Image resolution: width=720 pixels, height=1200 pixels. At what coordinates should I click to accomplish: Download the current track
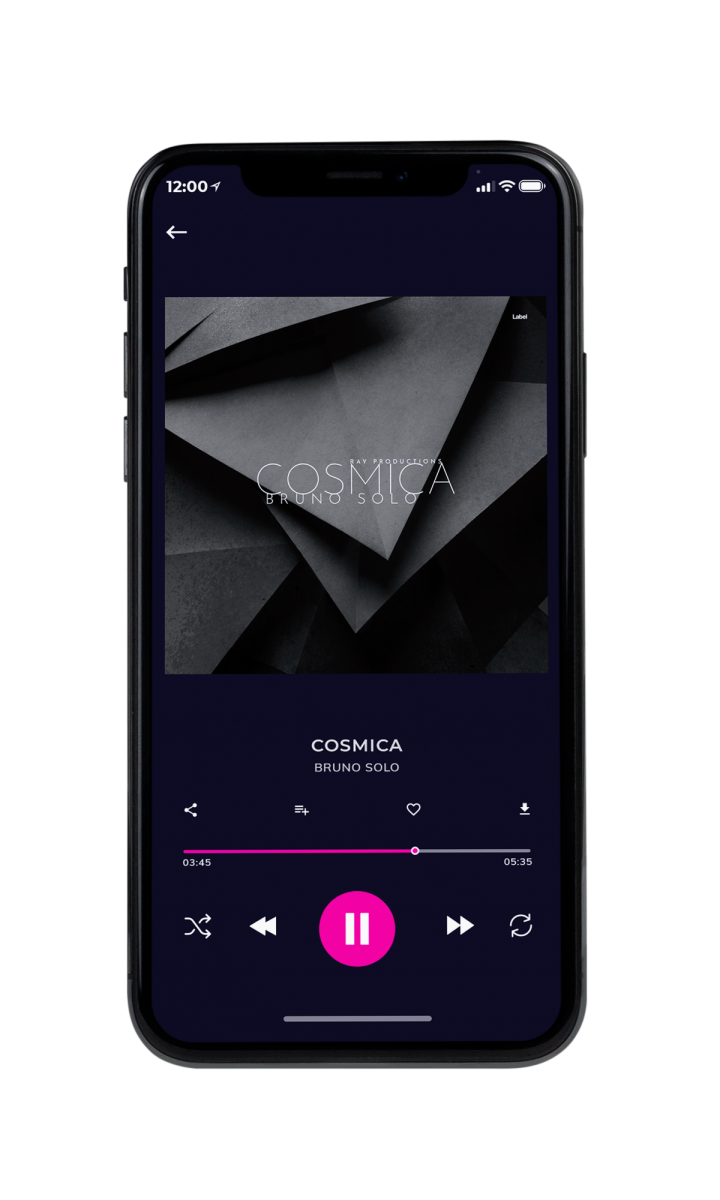point(524,810)
